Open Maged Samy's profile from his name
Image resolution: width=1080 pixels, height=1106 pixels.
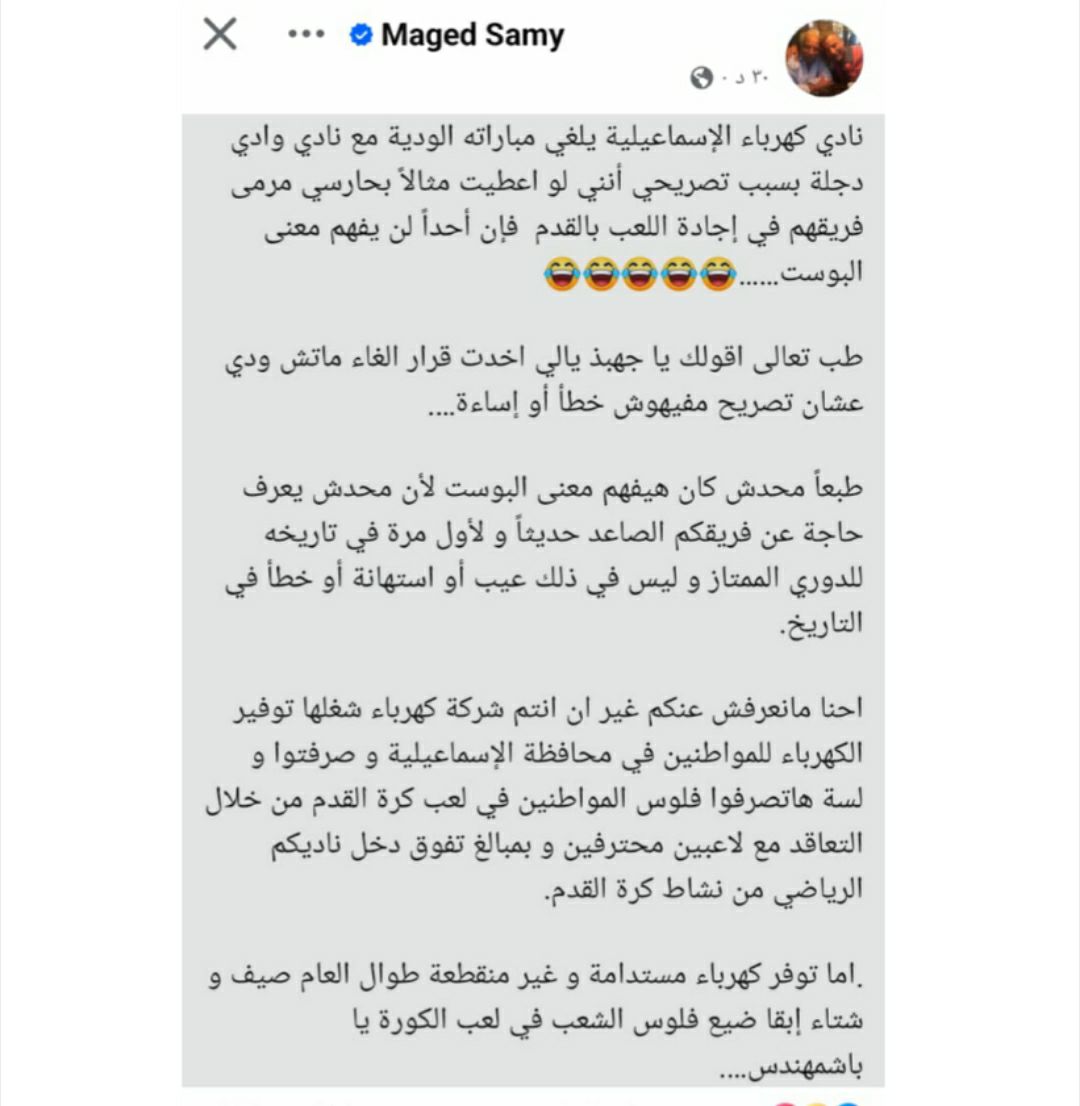coord(472,36)
